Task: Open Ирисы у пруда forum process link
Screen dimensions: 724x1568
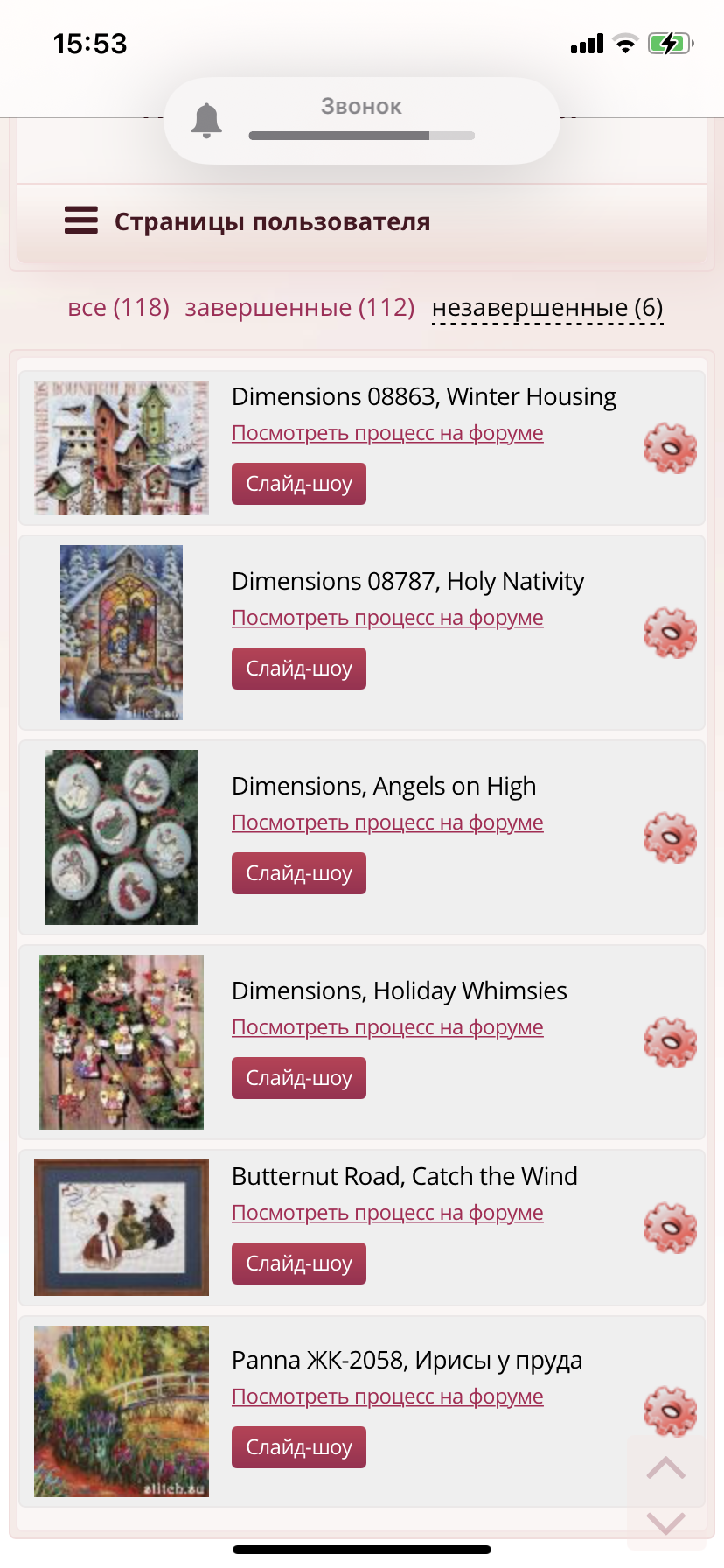Action: [x=387, y=1396]
